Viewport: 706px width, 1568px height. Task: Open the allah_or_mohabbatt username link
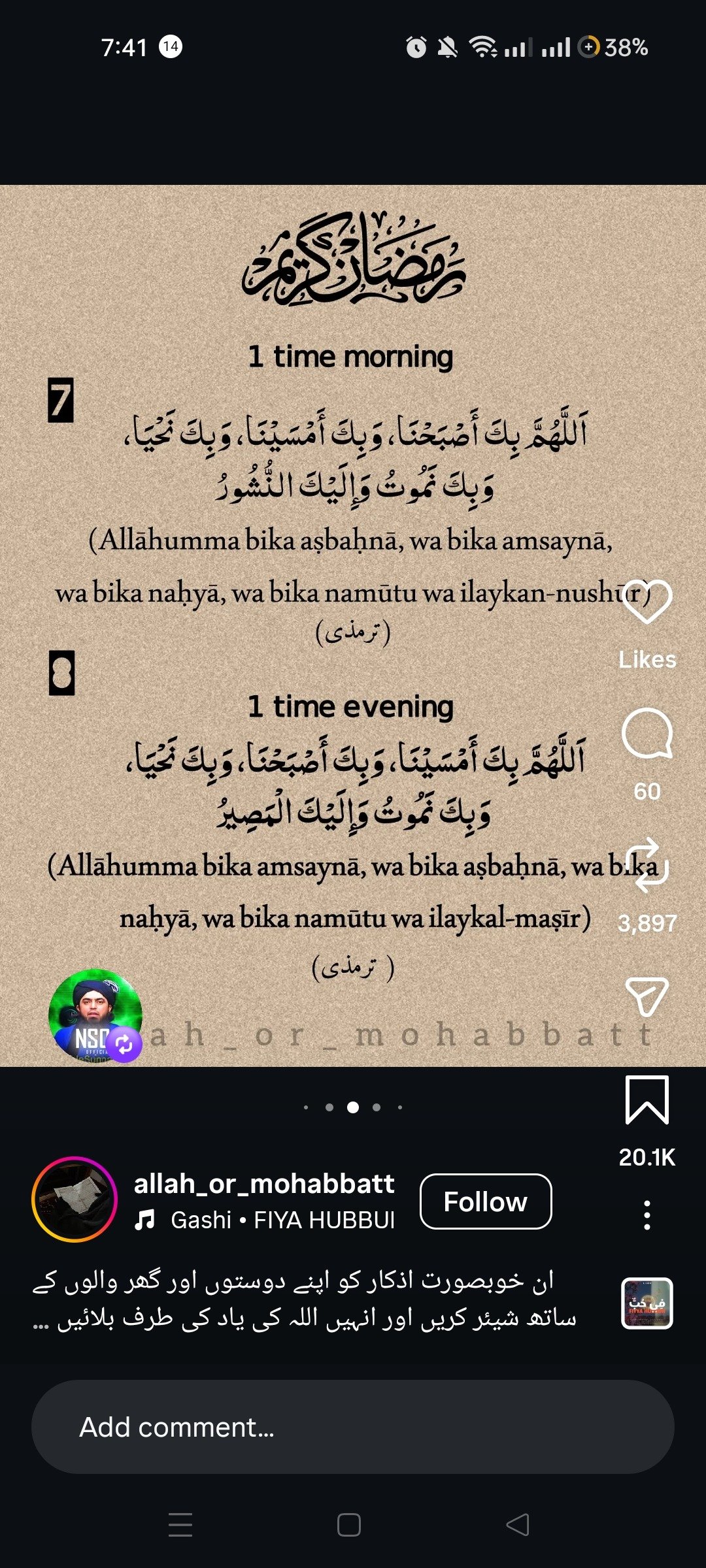pyautogui.click(x=264, y=1184)
